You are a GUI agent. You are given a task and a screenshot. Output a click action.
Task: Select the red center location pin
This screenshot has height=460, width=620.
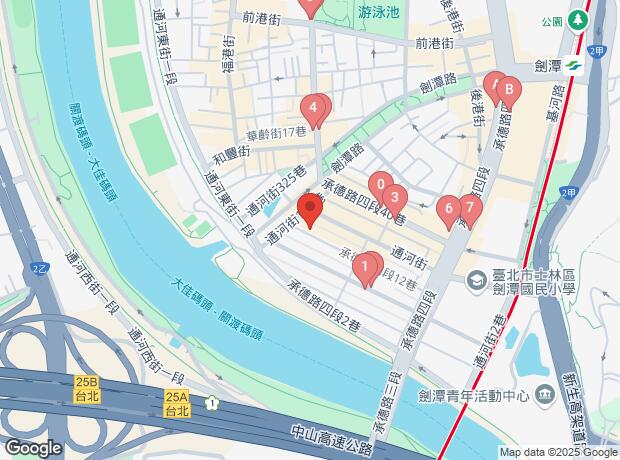pyautogui.click(x=309, y=211)
